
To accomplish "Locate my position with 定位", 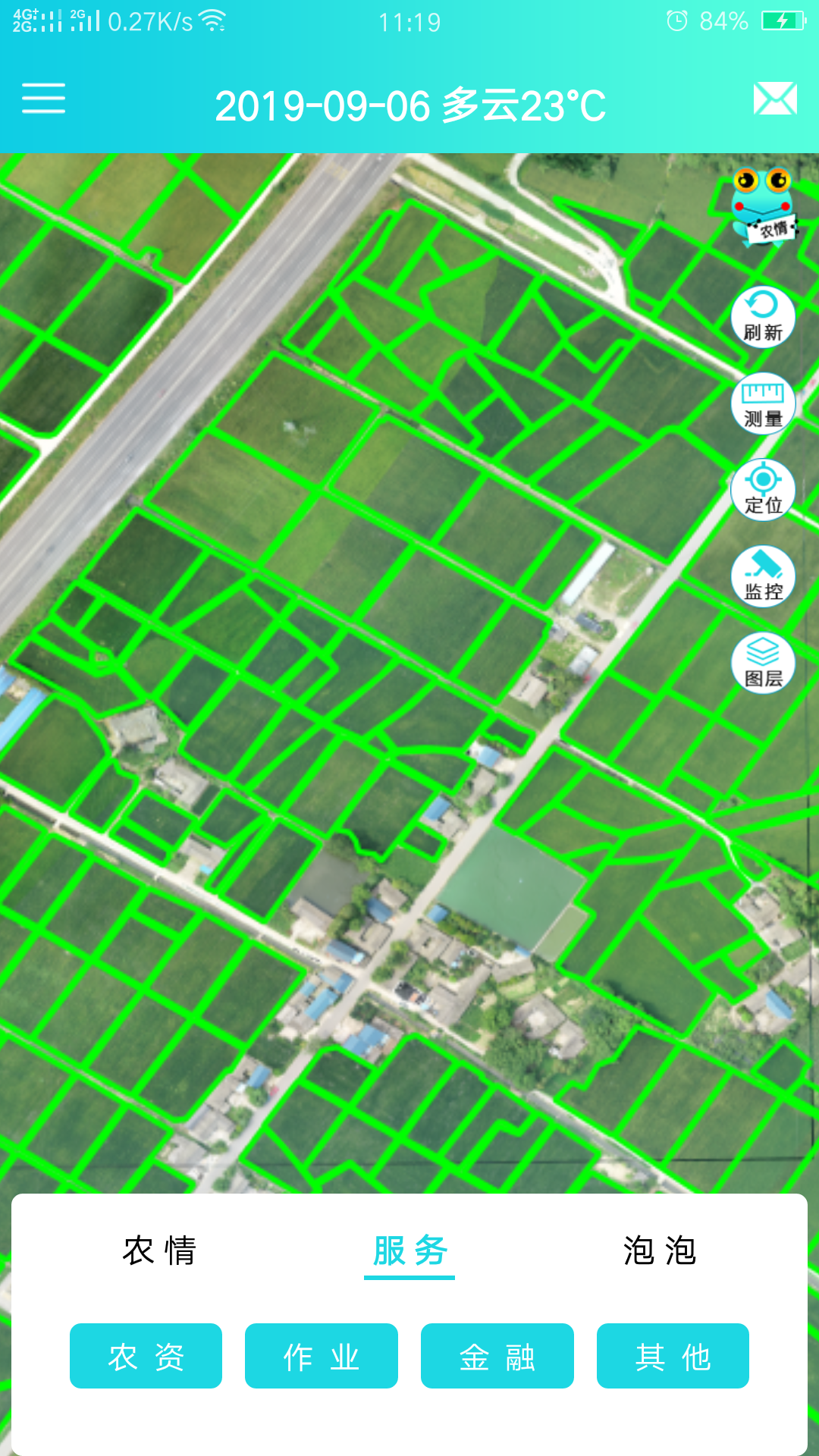I will (x=763, y=490).
